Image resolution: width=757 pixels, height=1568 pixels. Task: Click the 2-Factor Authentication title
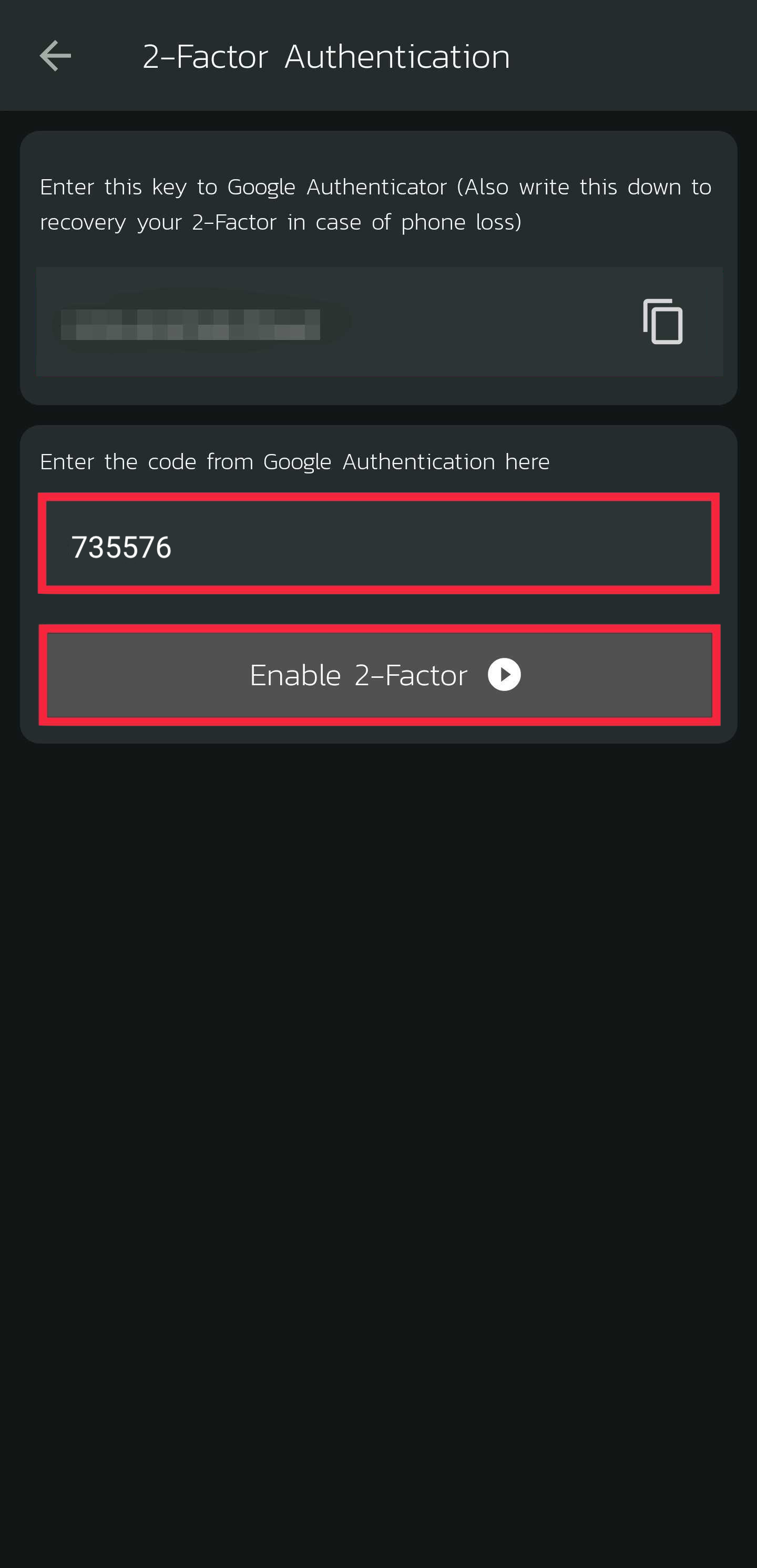tap(326, 56)
